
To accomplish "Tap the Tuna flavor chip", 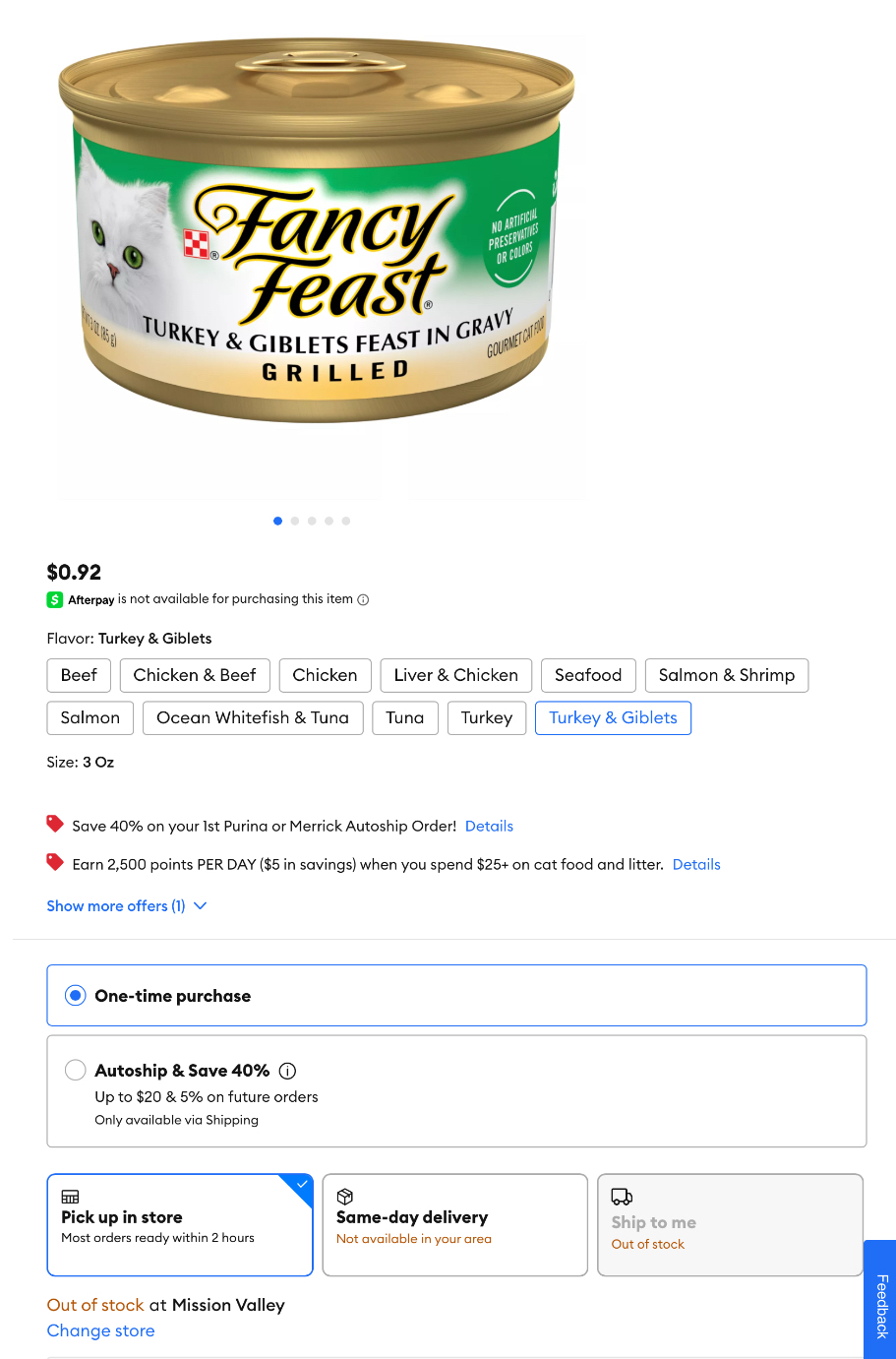I will click(x=405, y=717).
